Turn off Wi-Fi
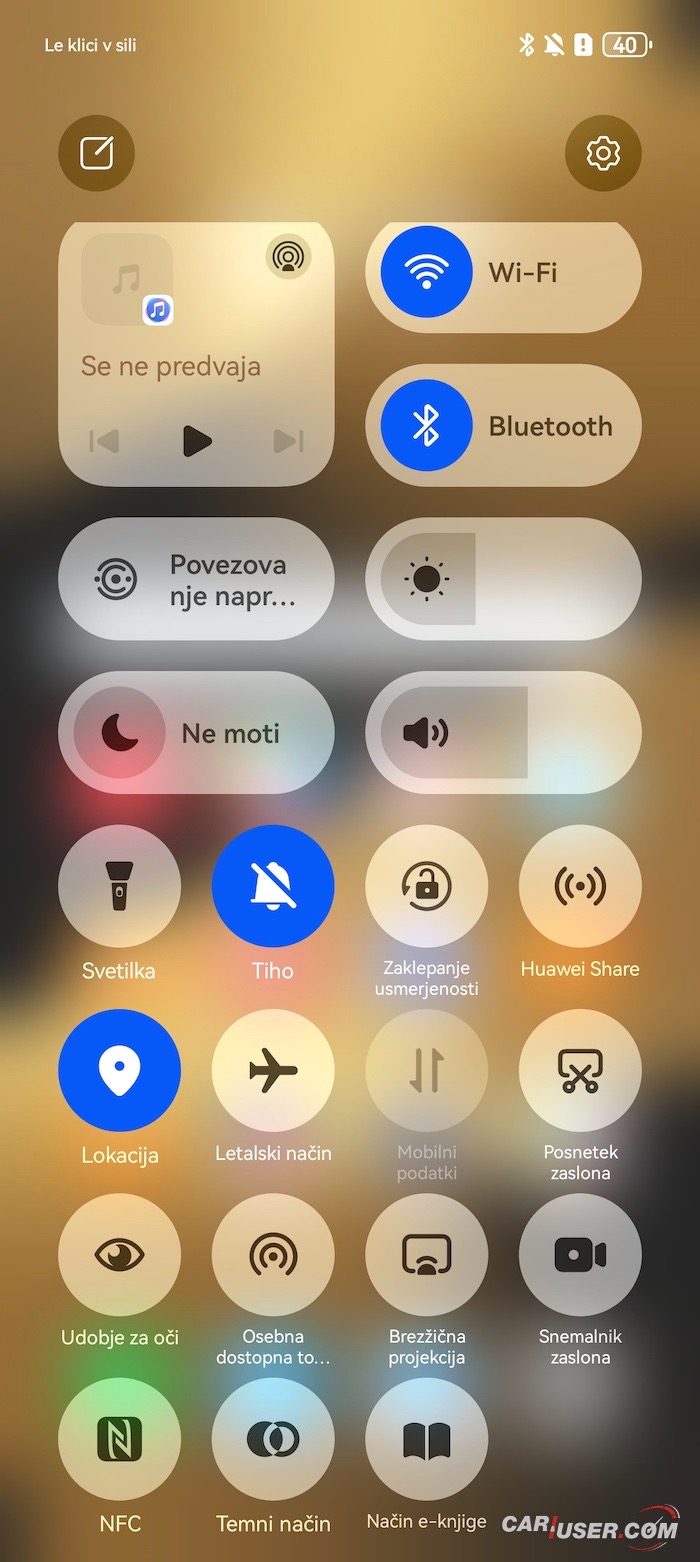 pos(427,272)
